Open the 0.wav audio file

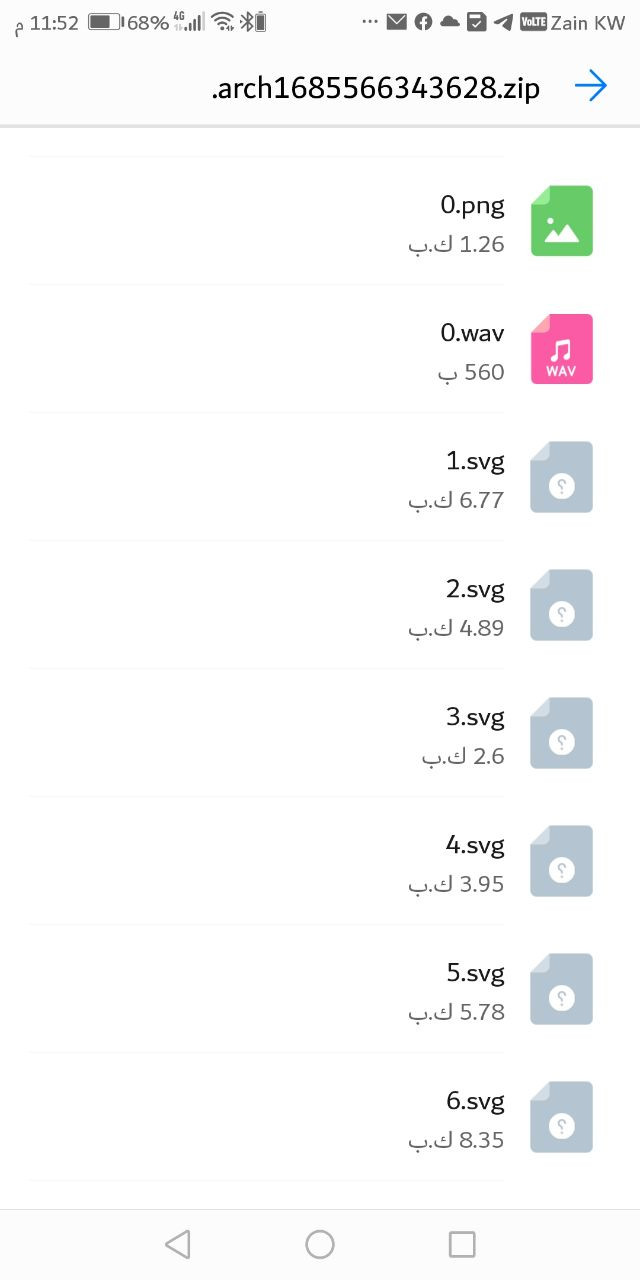(320, 349)
